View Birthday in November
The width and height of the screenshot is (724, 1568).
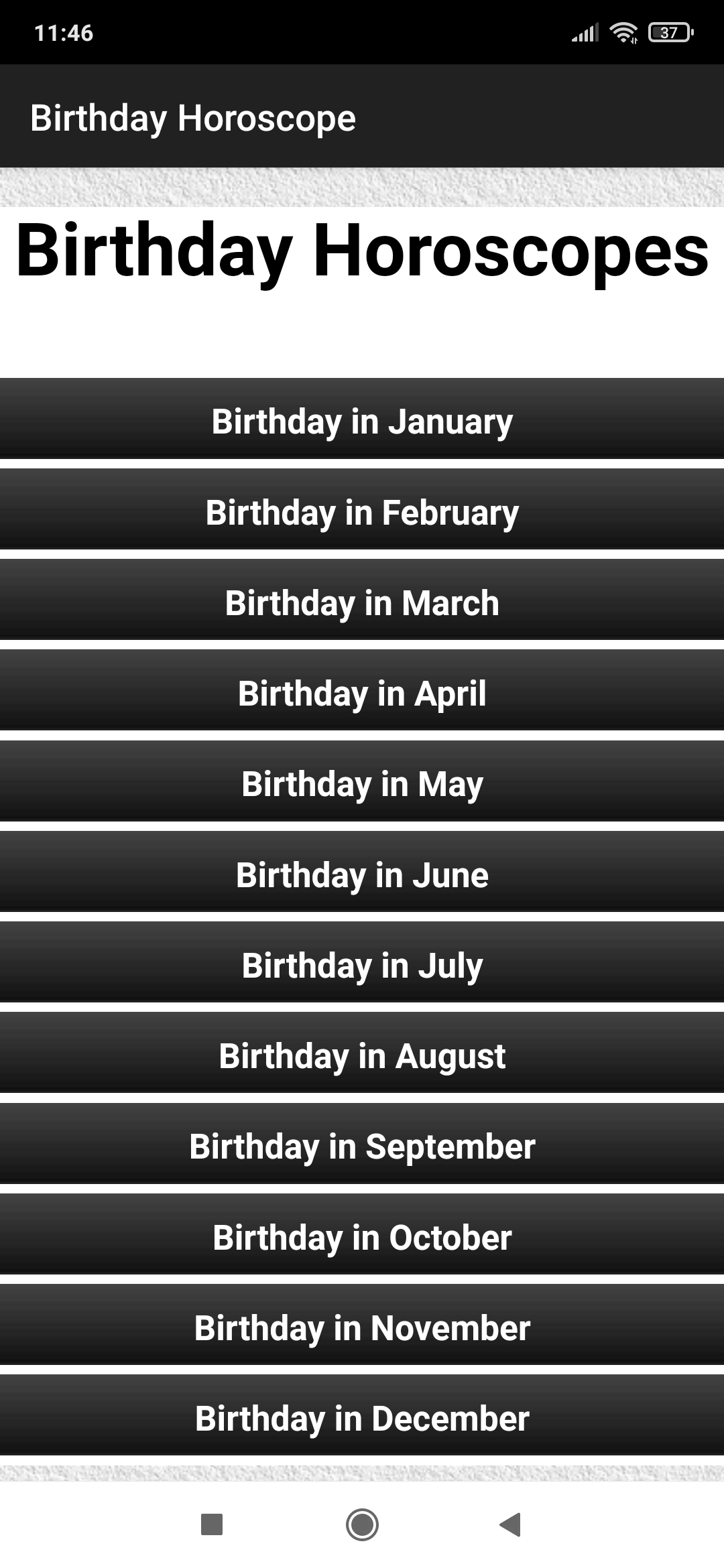click(x=362, y=1327)
